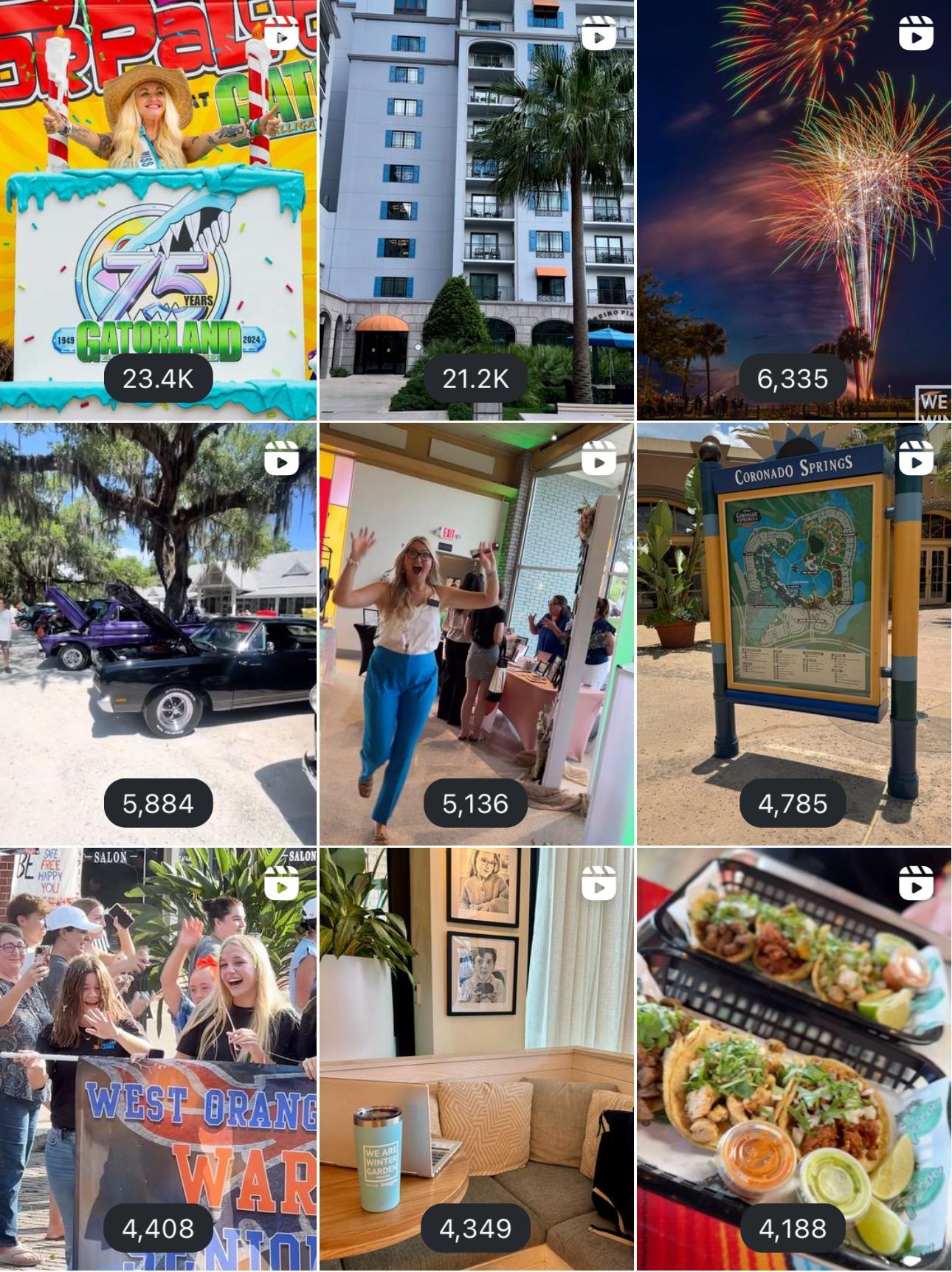Open the Winter Garden tumbler reel
Screen dimensions: 952x1272
[x=476, y=1058]
